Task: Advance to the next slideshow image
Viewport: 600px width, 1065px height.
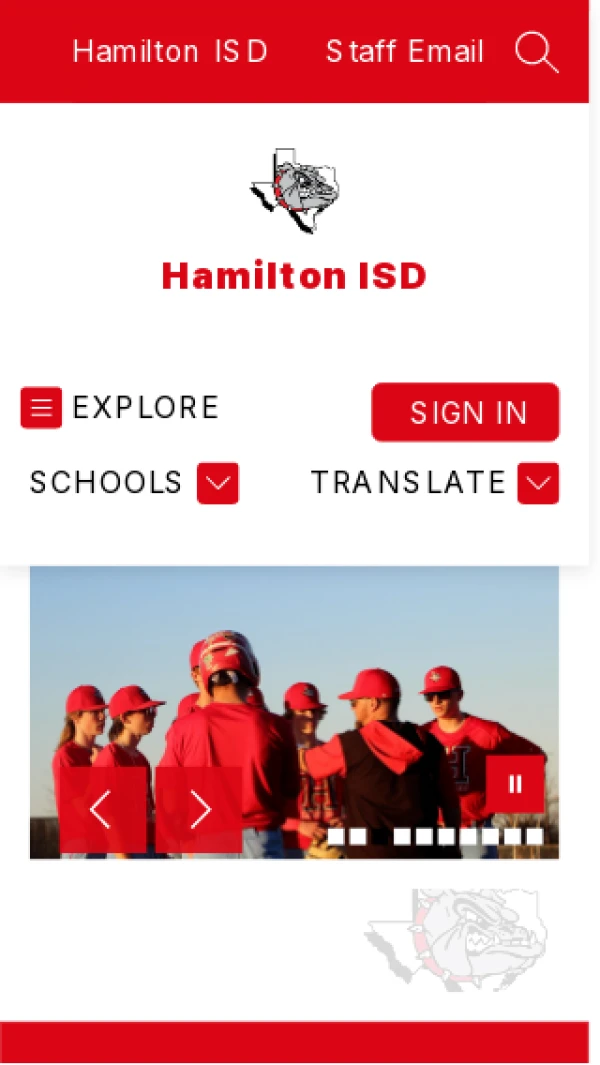Action: [199, 809]
